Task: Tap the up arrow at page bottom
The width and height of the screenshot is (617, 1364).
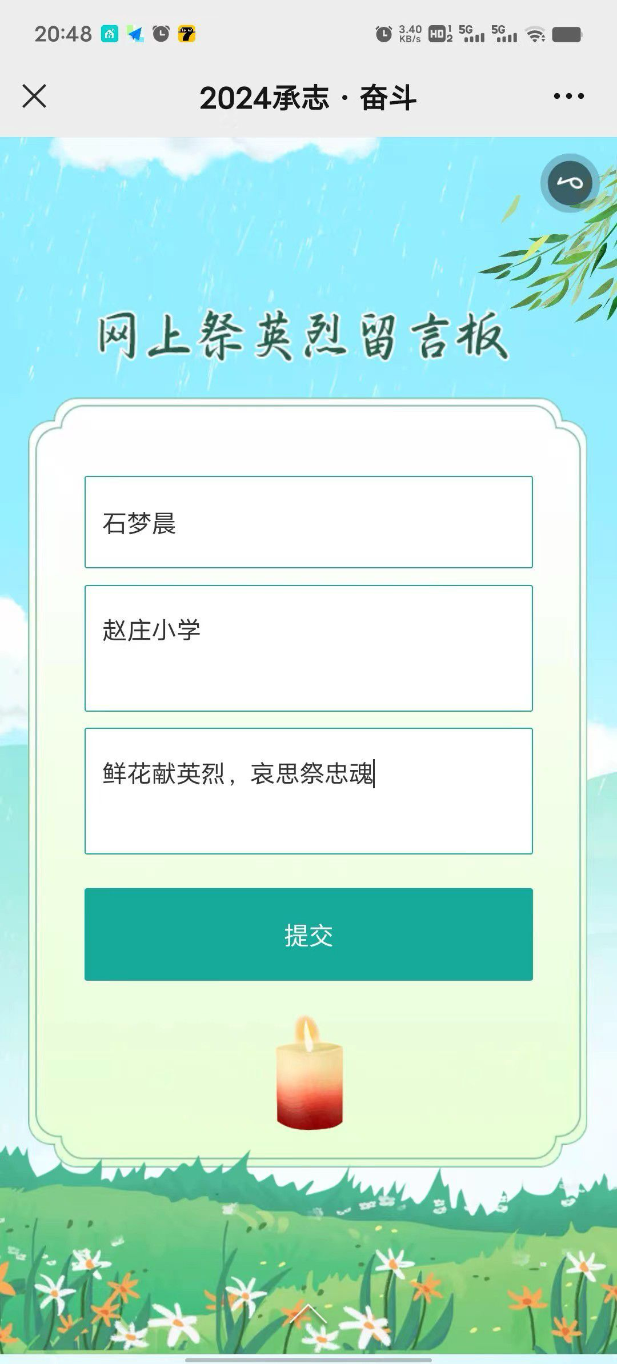Action: (307, 1313)
